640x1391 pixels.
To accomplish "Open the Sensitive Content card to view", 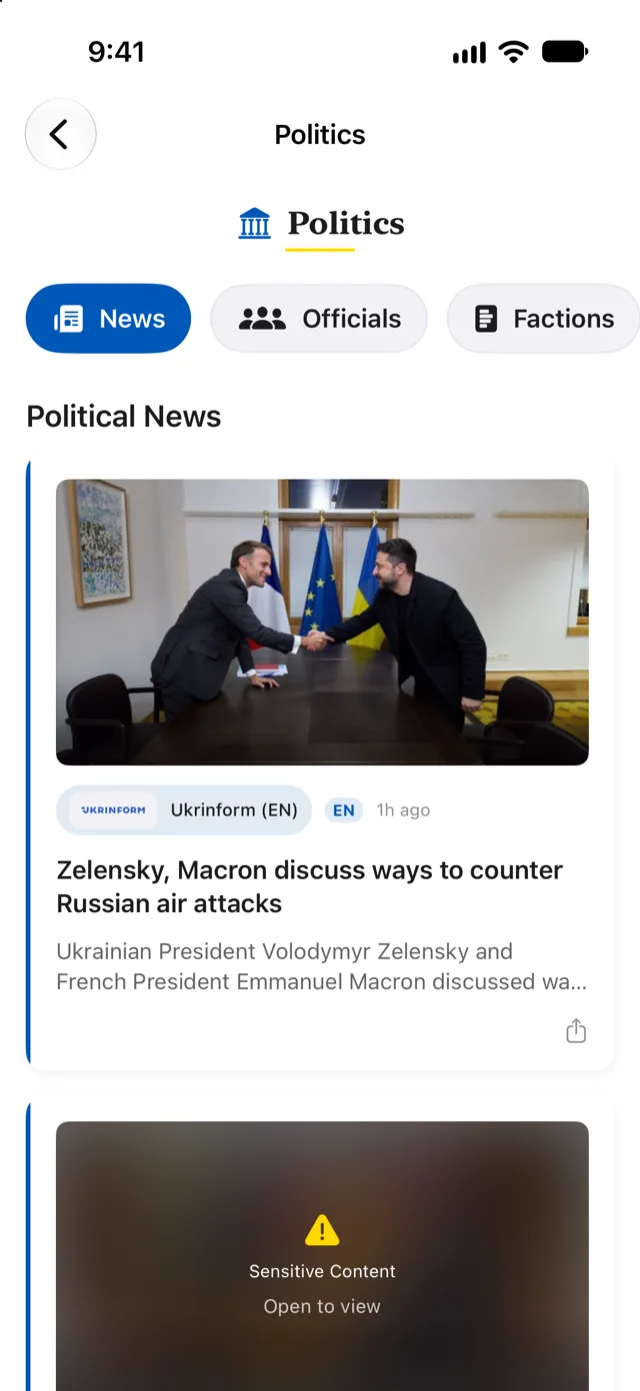I will [322, 1256].
